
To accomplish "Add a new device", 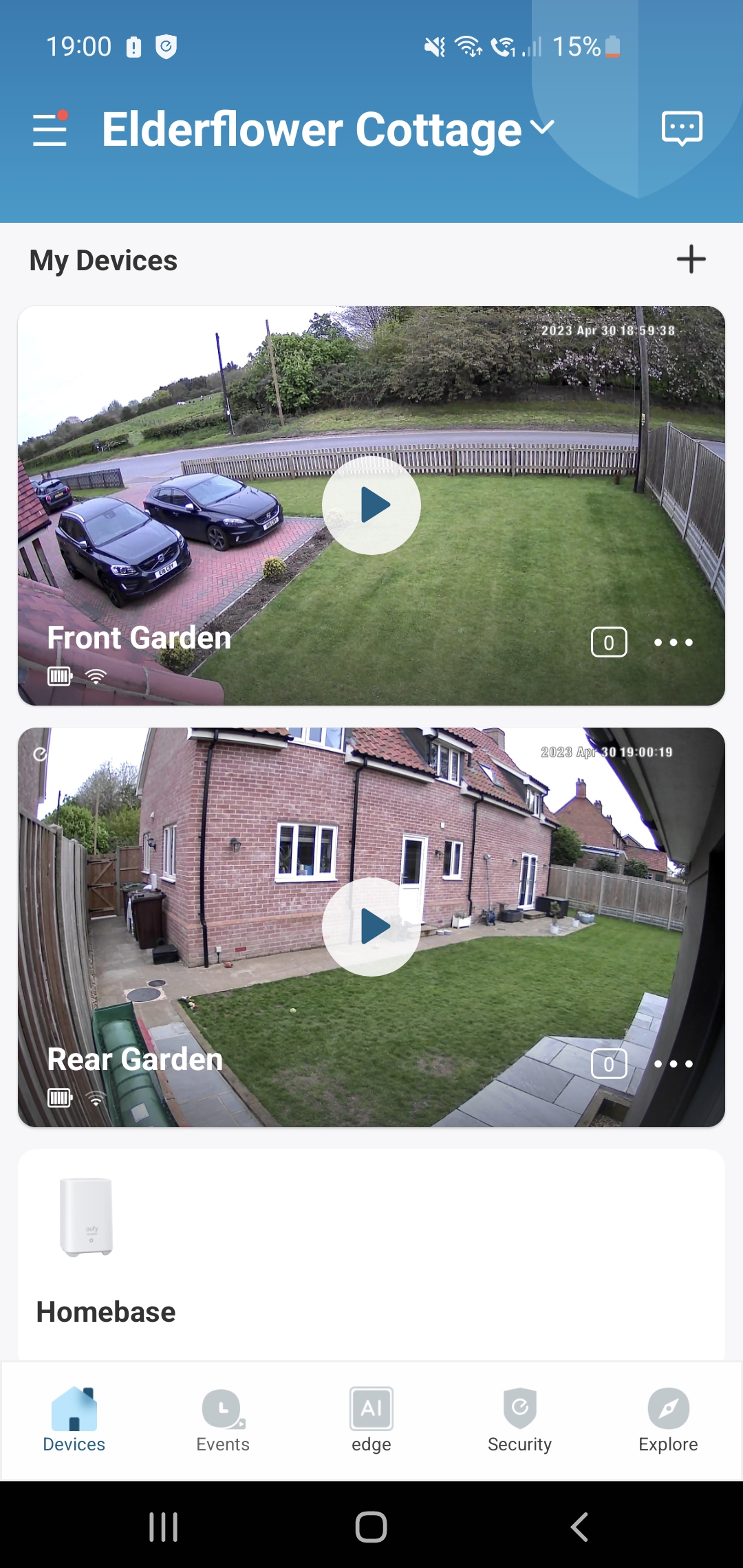I will [x=691, y=260].
